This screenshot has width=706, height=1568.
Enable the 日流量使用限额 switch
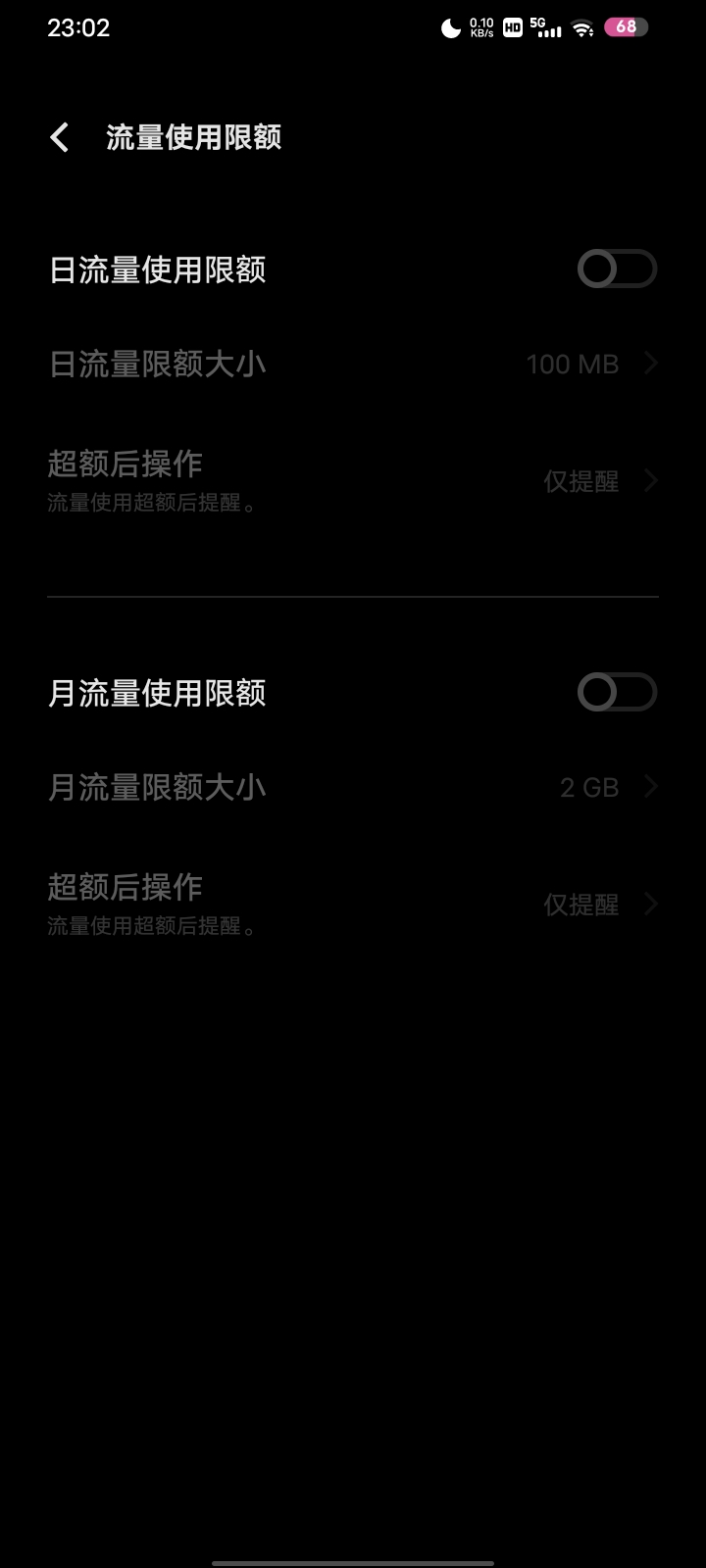click(x=617, y=269)
